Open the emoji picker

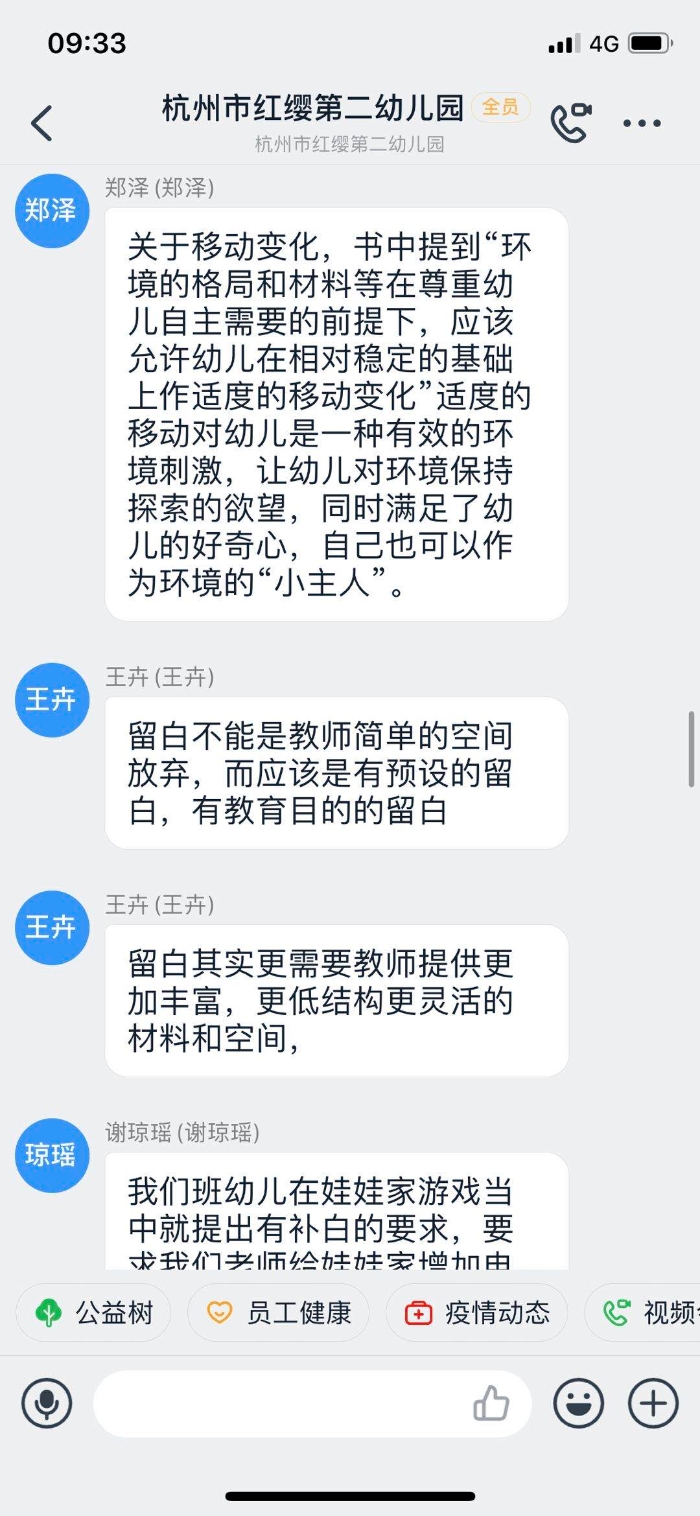tap(579, 1404)
